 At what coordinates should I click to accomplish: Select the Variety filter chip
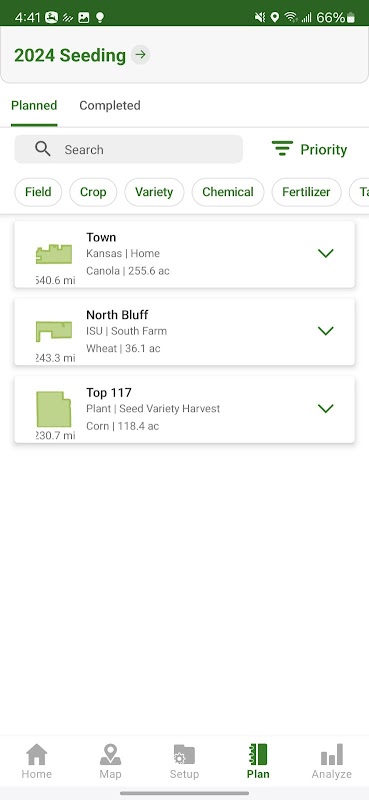[x=154, y=192]
